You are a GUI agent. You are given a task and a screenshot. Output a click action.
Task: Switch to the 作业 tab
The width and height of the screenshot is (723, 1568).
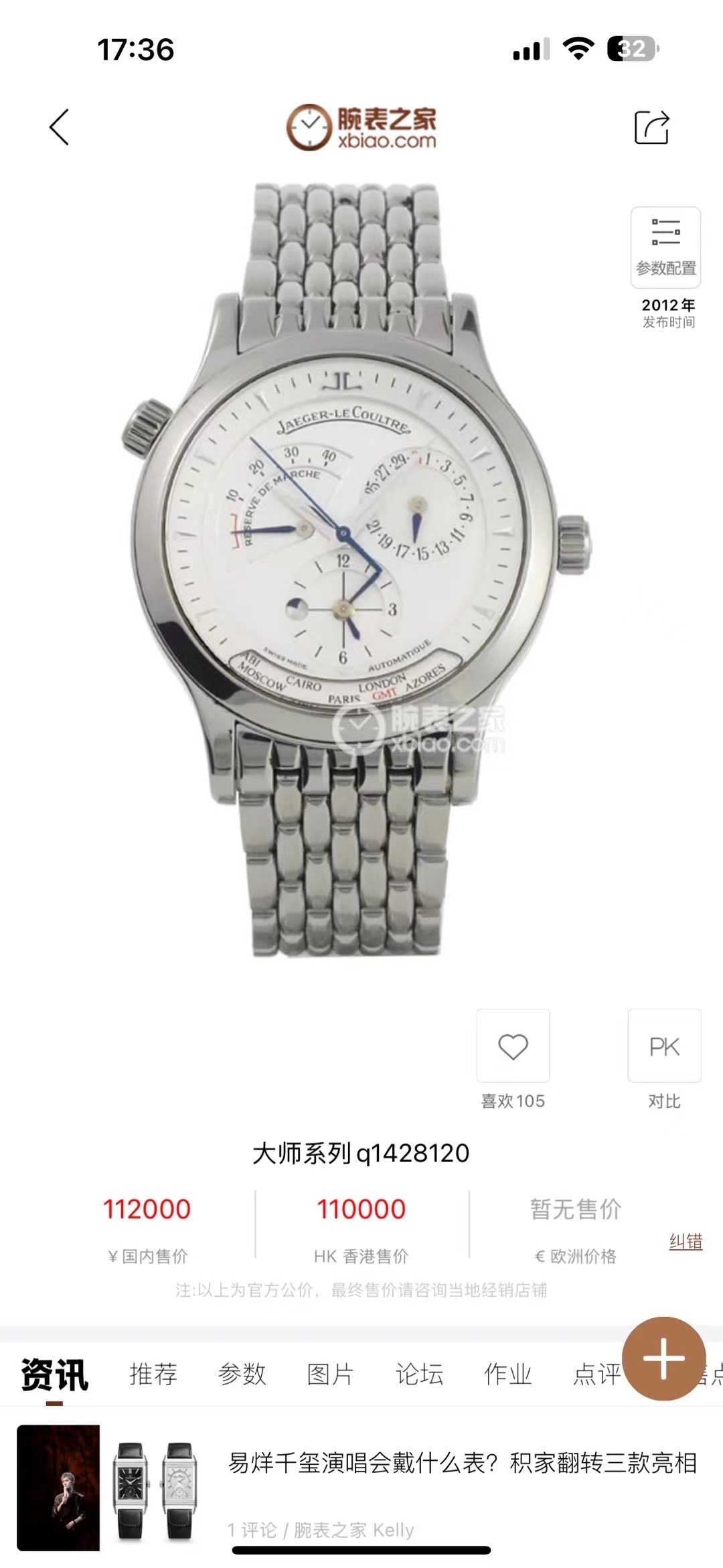point(507,1374)
